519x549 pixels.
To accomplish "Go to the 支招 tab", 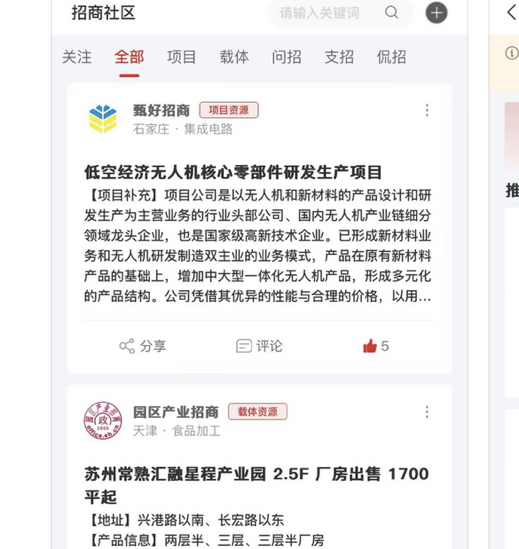I will (339, 57).
